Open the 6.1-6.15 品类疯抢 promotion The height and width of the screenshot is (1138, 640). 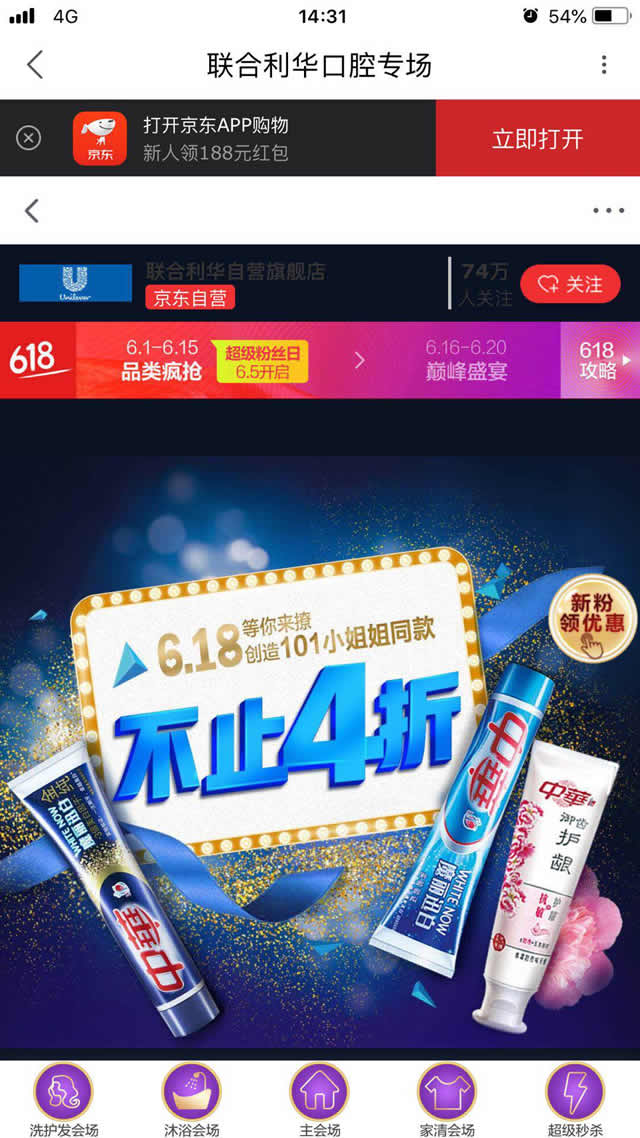(x=160, y=361)
